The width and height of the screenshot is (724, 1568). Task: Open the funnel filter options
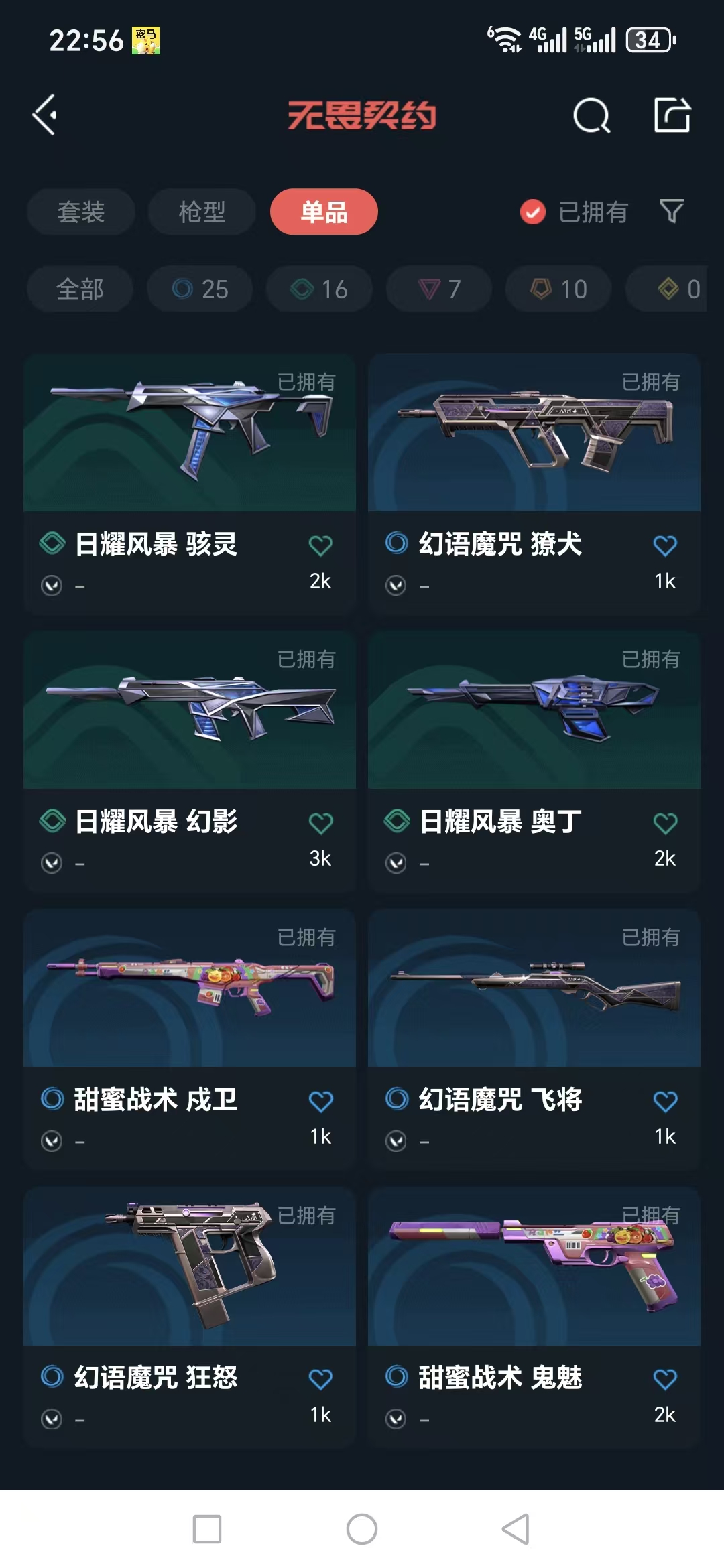click(x=672, y=212)
